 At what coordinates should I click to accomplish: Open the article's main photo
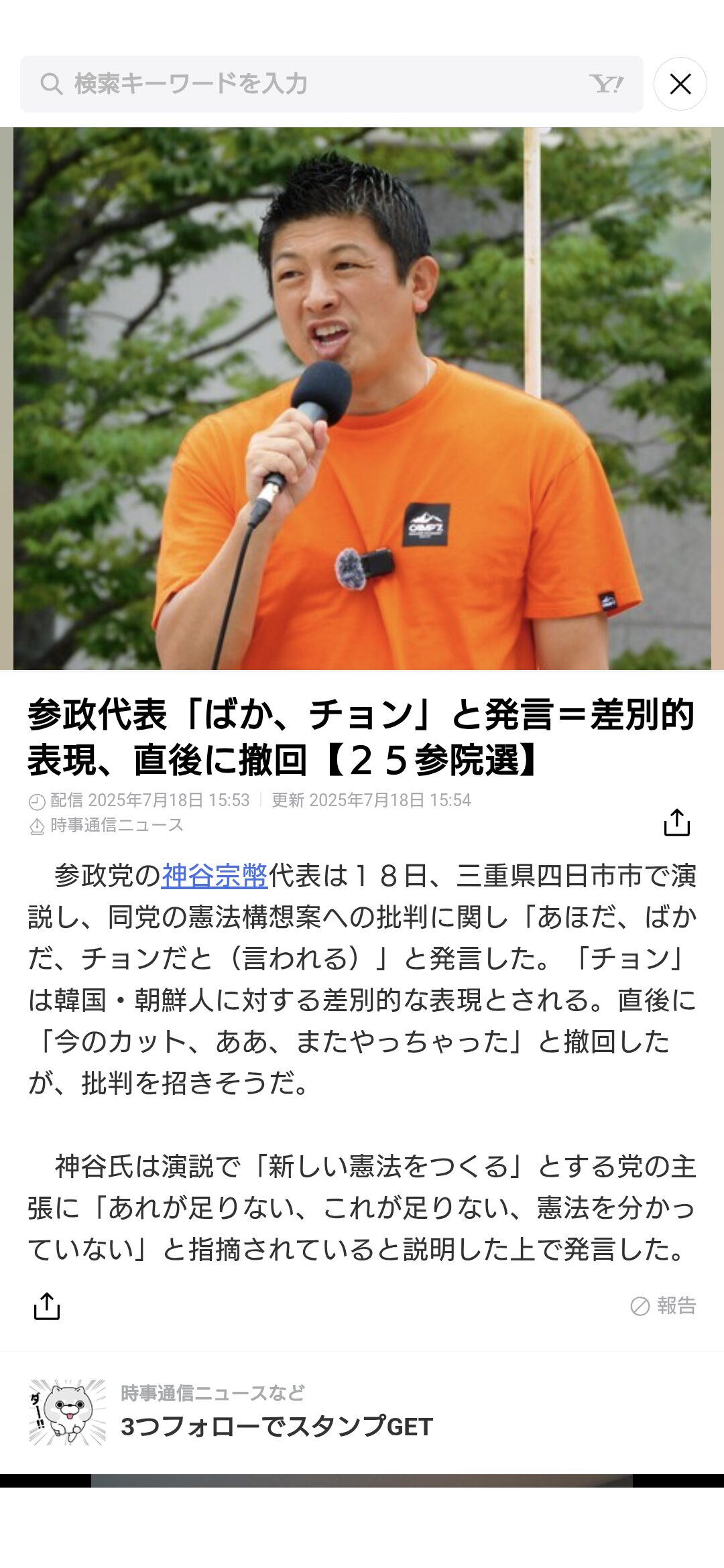click(x=362, y=399)
